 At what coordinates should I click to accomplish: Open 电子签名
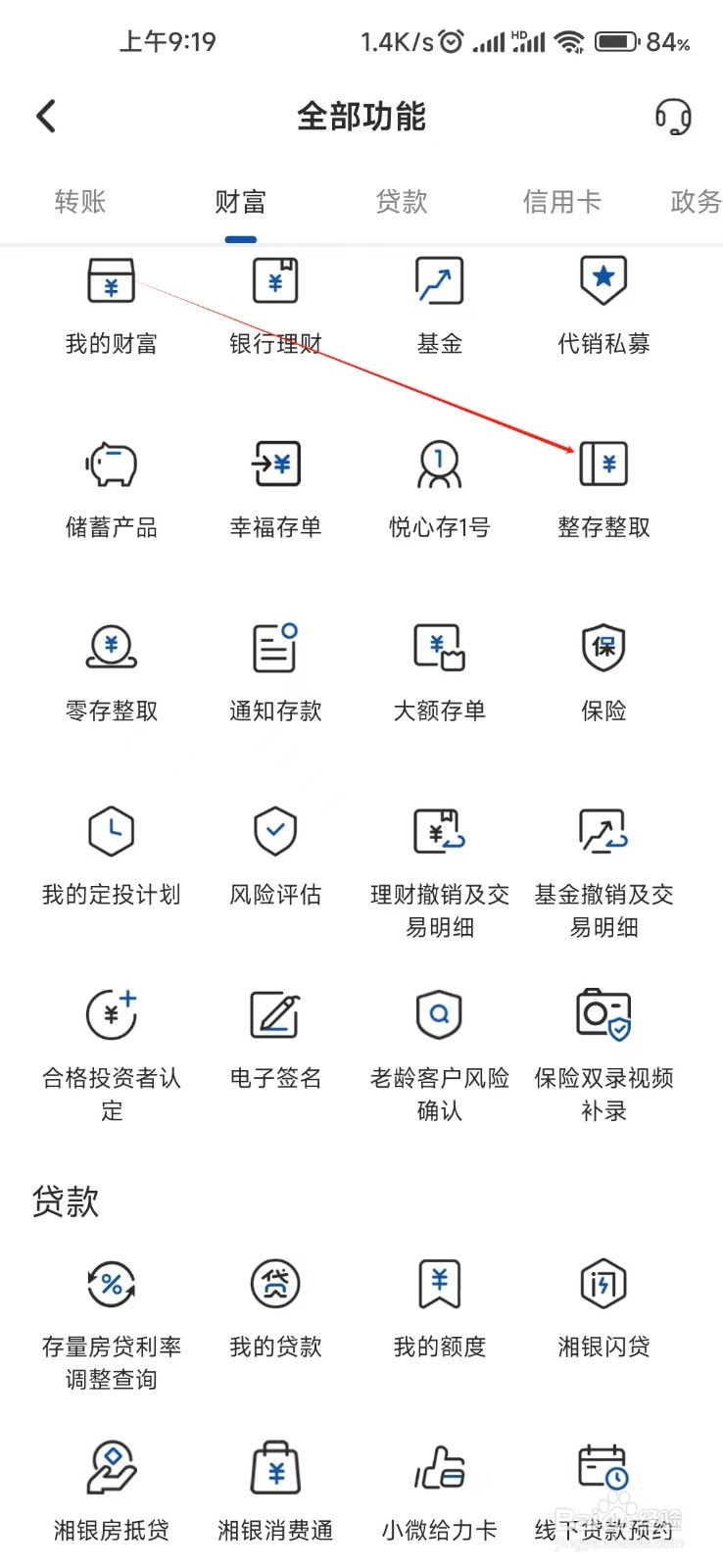pos(275,1039)
